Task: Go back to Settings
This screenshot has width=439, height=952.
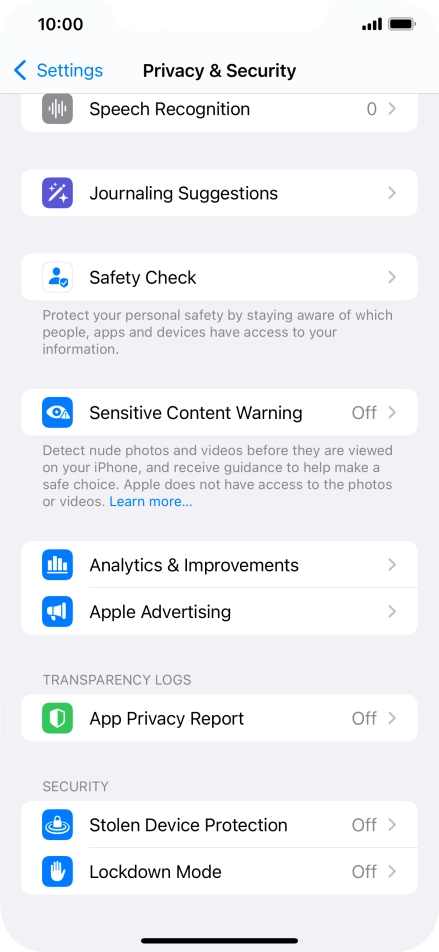Action: point(58,70)
